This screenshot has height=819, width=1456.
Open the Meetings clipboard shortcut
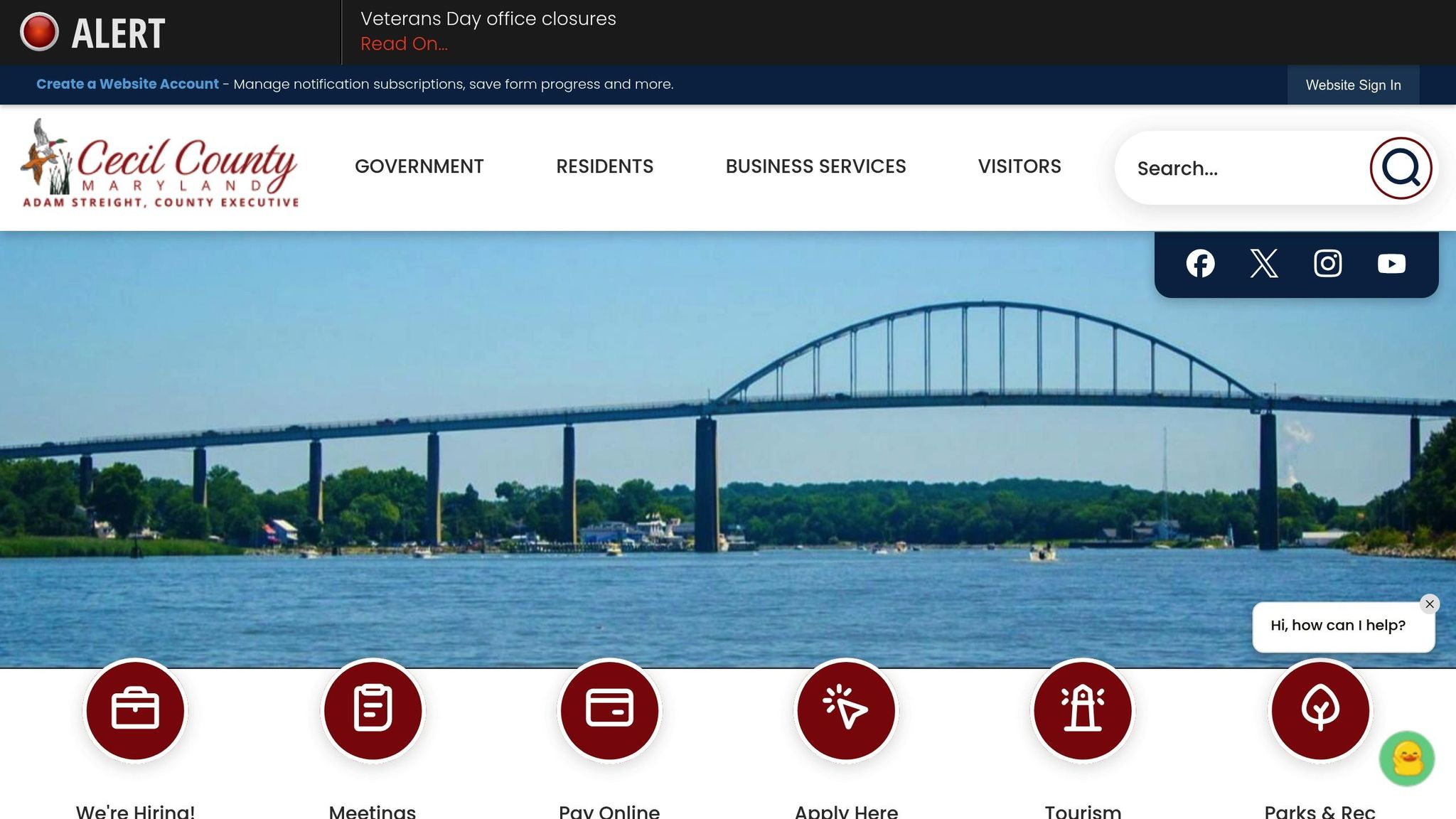[x=373, y=710]
